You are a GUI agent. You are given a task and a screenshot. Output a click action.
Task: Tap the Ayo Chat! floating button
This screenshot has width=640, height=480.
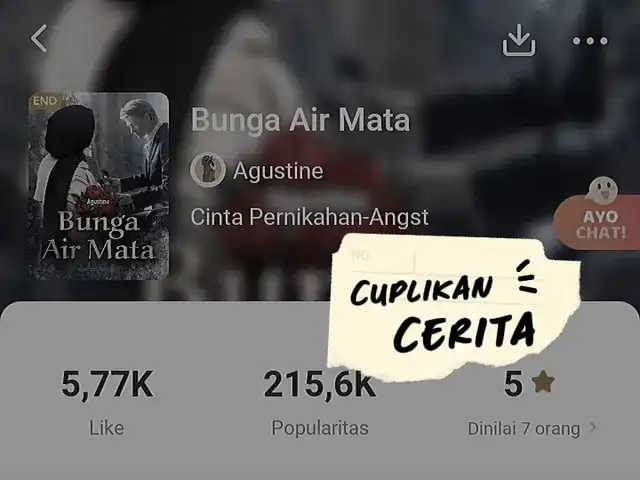tap(601, 213)
